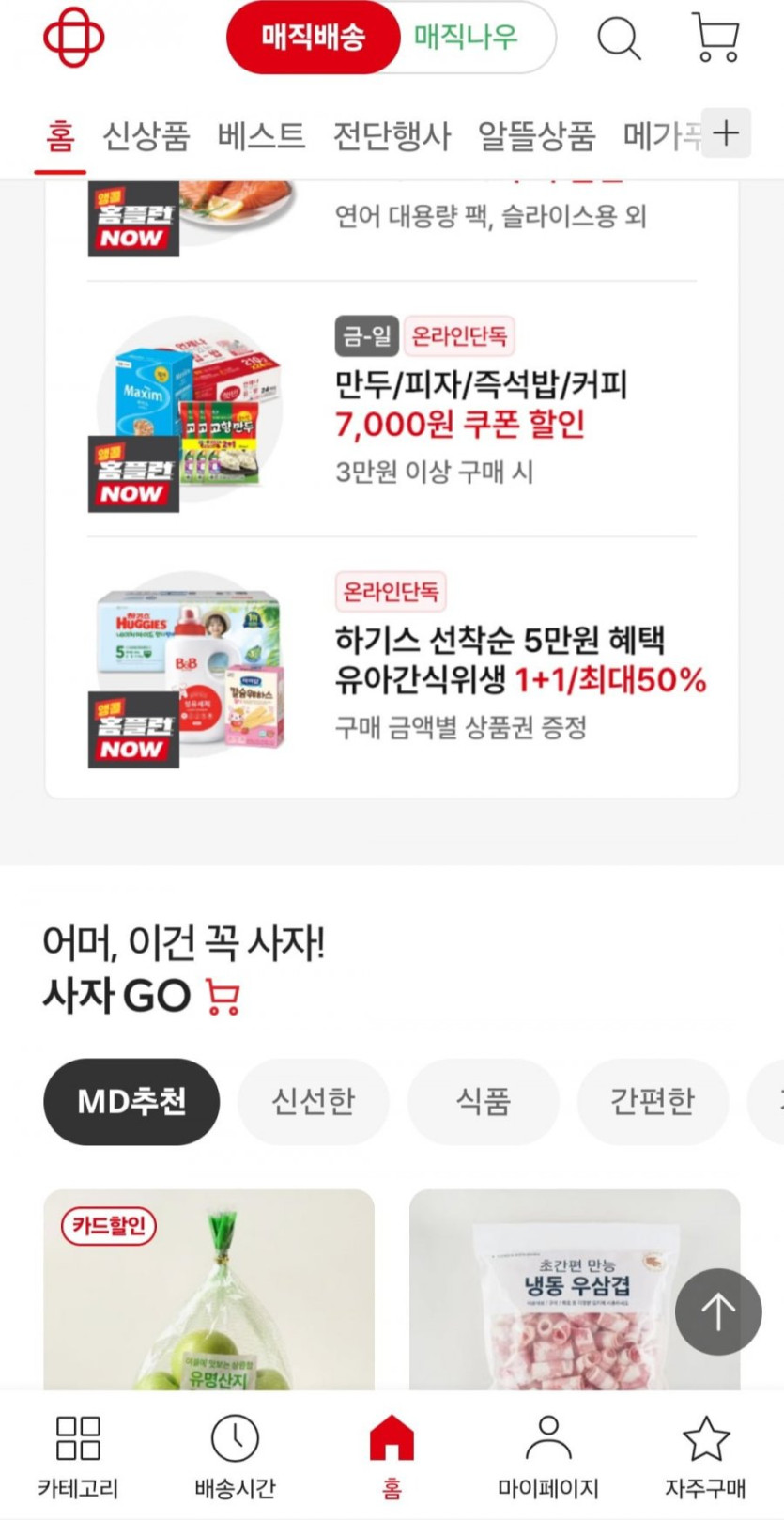The image size is (784, 1520).
Task: Select the 식품 filter chip
Action: click(483, 1101)
